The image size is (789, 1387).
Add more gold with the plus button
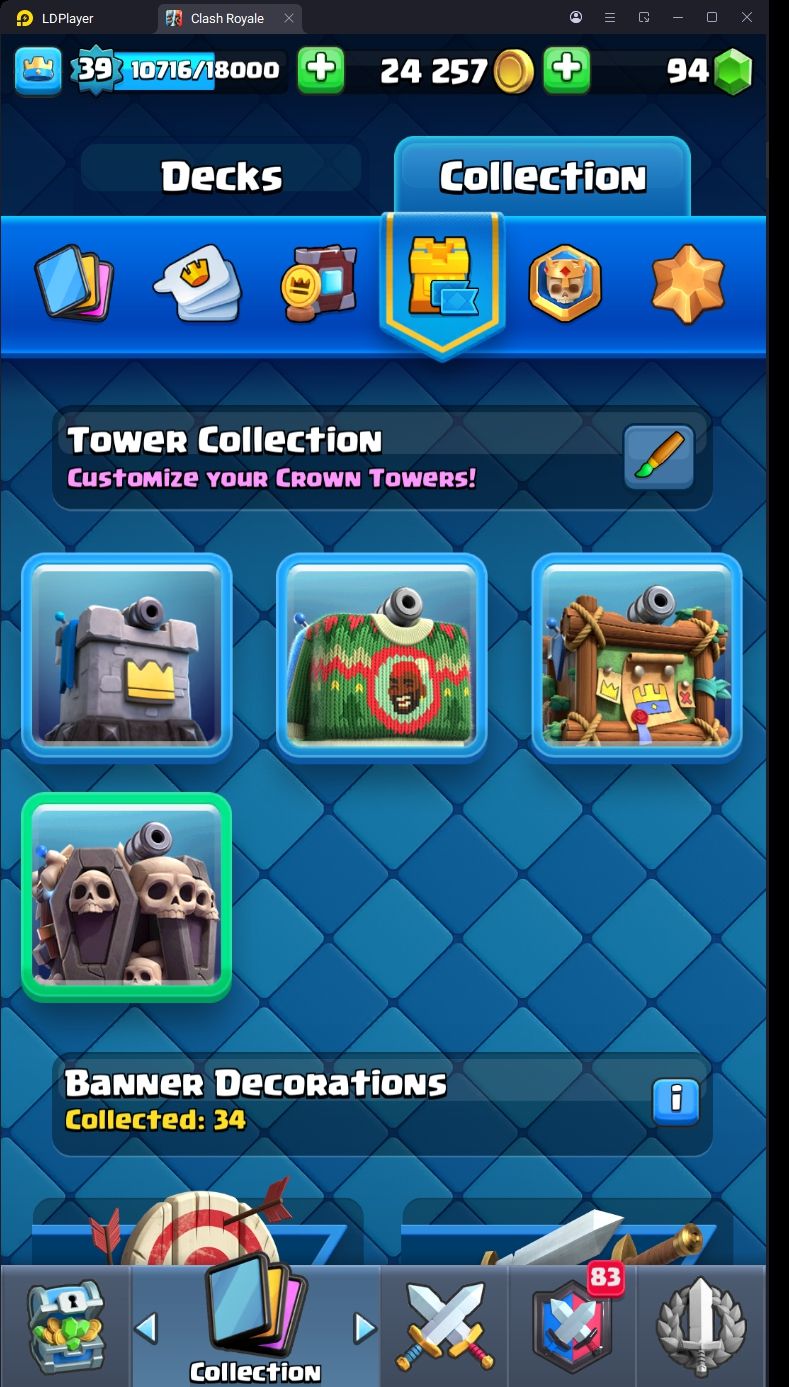point(567,70)
